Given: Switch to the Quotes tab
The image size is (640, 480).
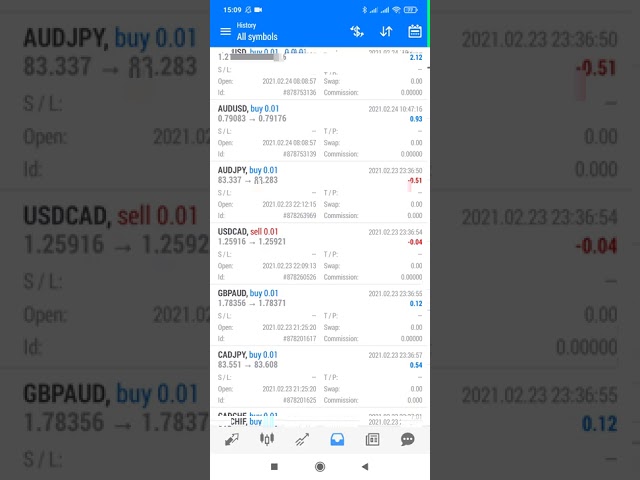Looking at the screenshot, I should (x=232, y=439).
